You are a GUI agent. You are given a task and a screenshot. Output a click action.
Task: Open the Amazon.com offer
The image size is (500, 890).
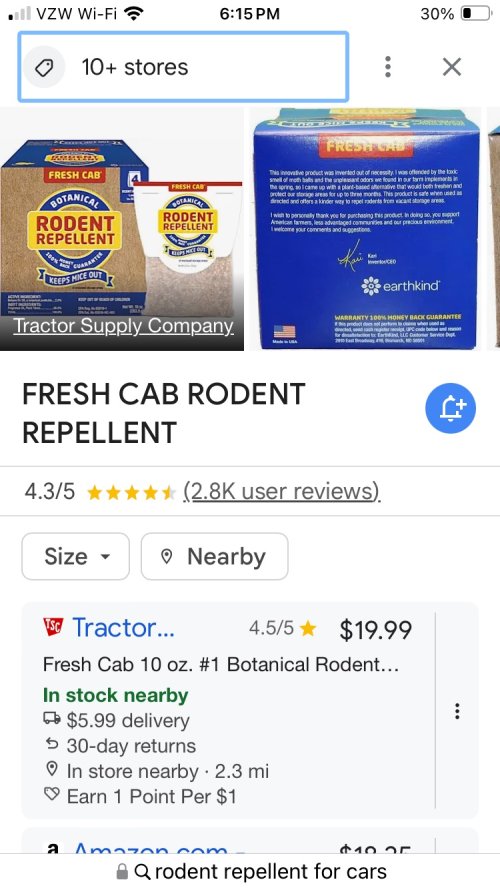(x=228, y=842)
